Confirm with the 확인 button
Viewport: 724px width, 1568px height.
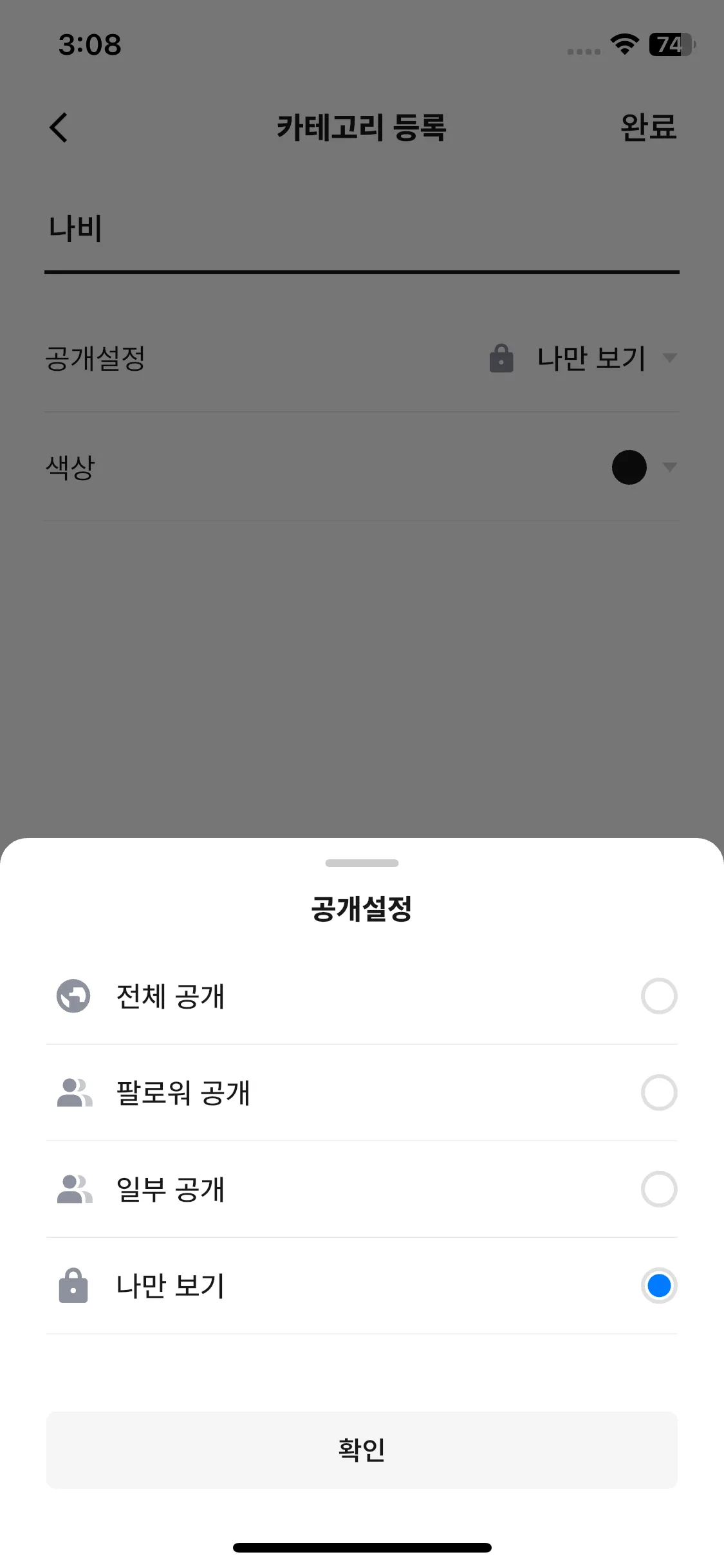[362, 1450]
